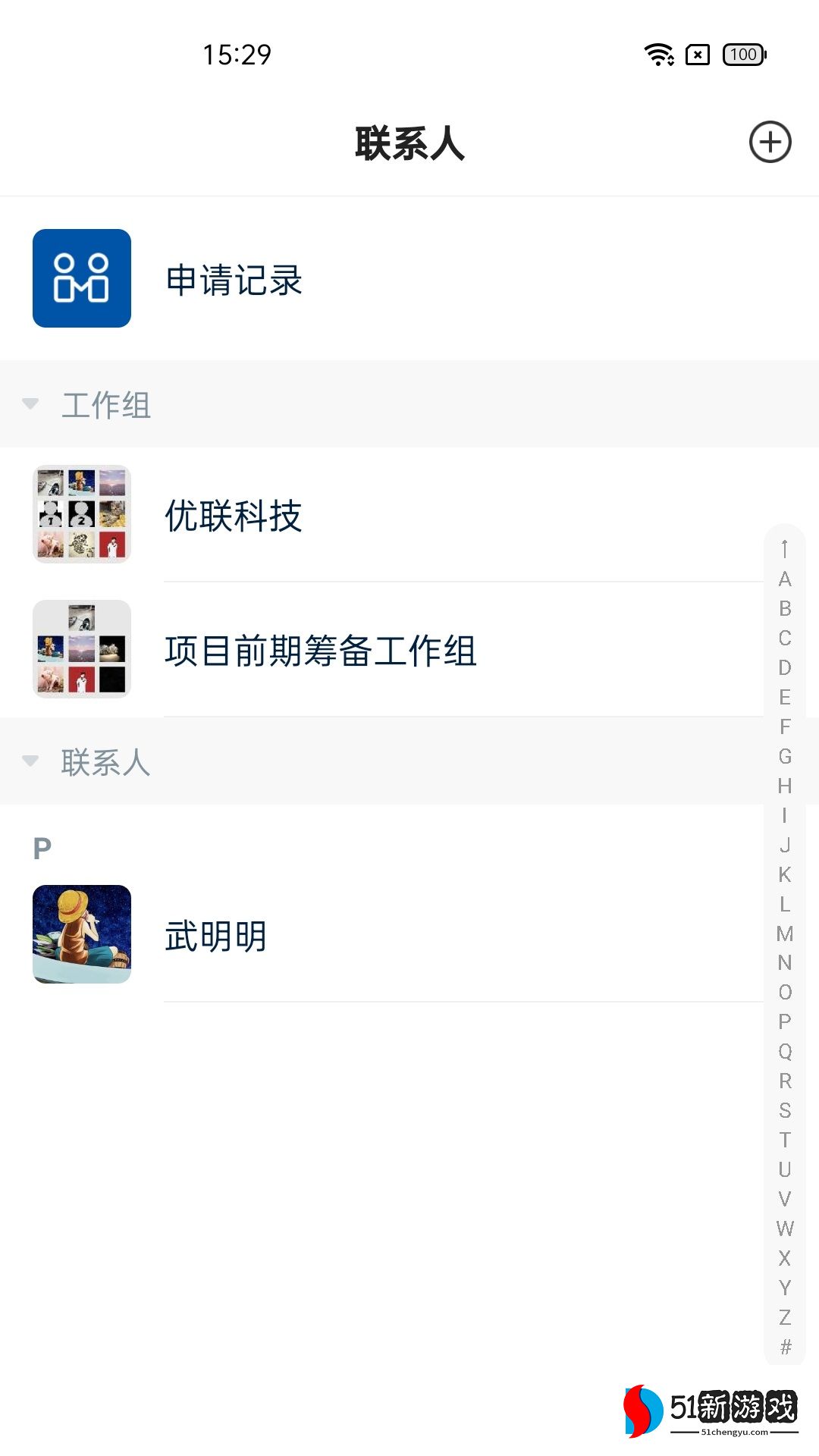Click the up arrow atop the letter index
This screenshot has width=819, height=1456.
coord(785,548)
